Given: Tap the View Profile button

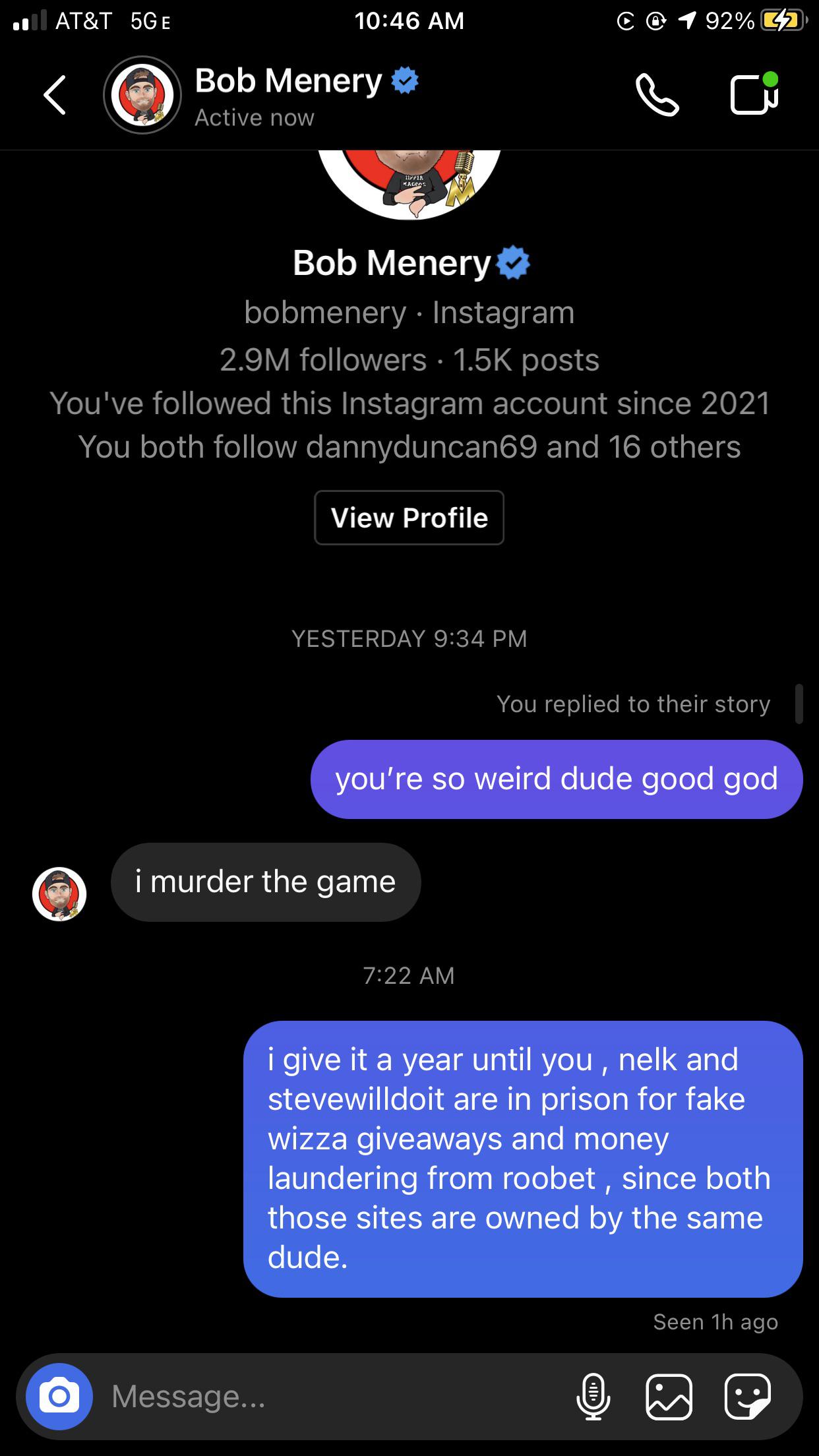Looking at the screenshot, I should 409,518.
